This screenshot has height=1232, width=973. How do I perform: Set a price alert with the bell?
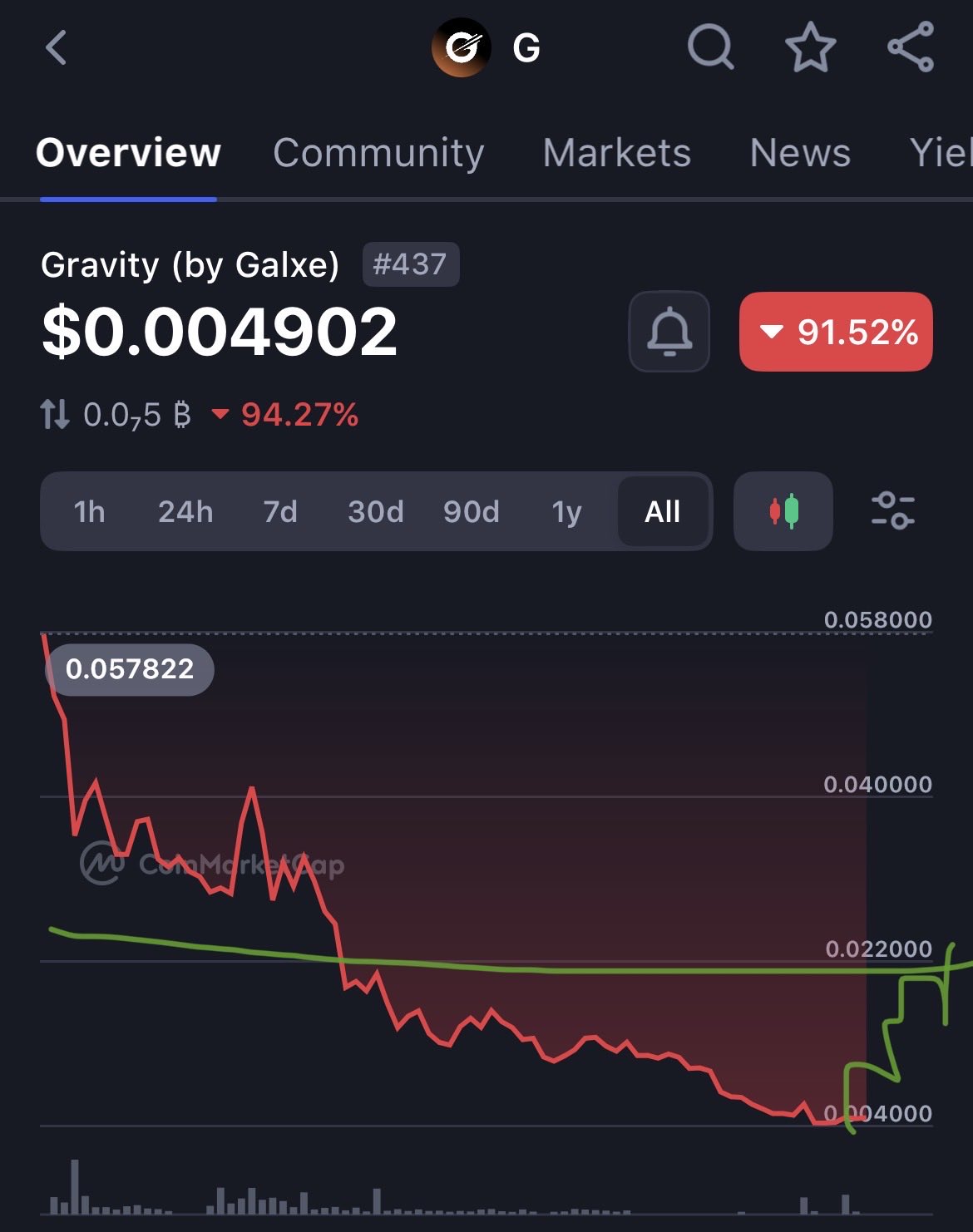tap(669, 332)
